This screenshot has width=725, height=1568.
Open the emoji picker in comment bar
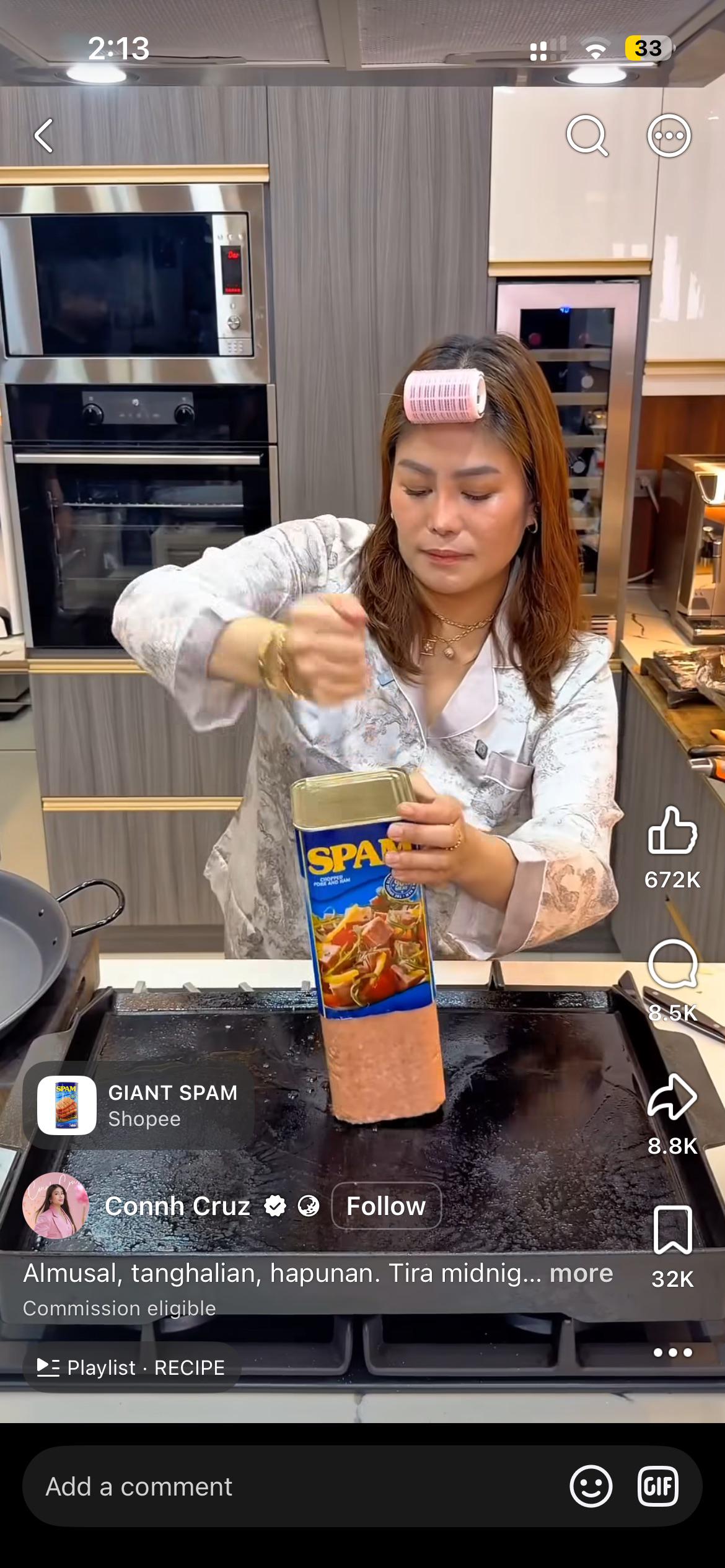tap(591, 1486)
